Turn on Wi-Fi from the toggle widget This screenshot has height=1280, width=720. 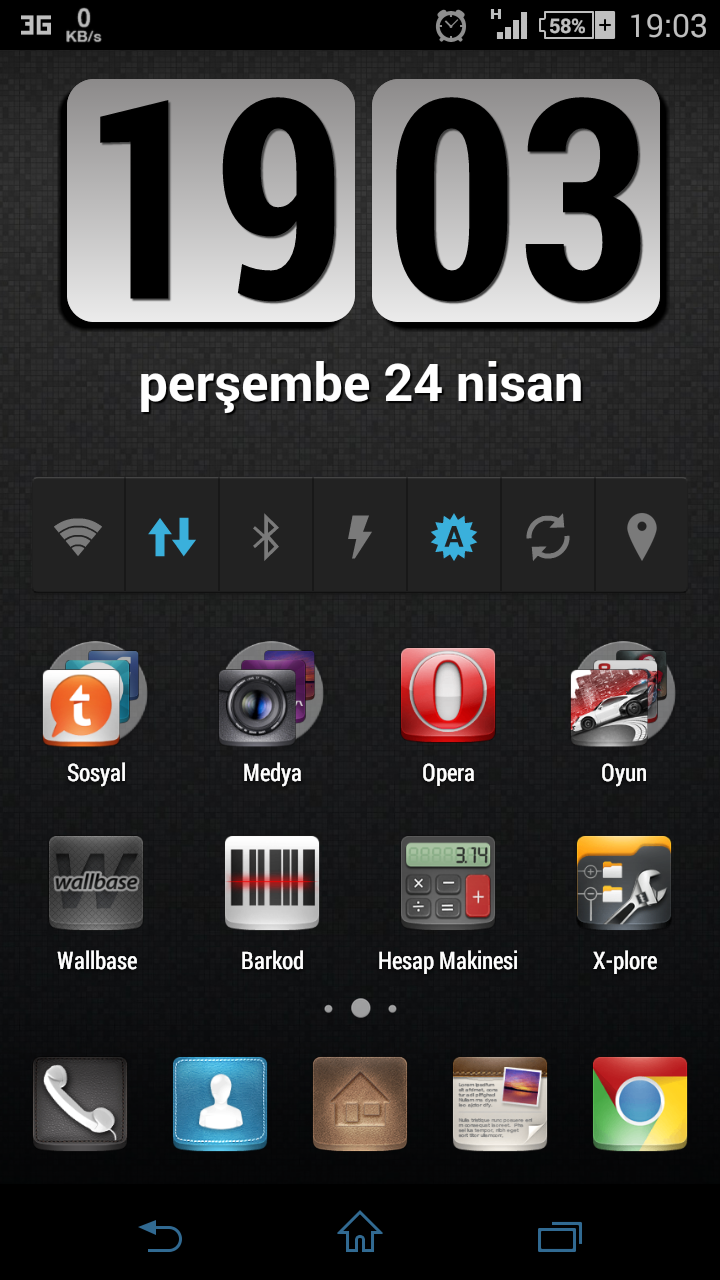(x=78, y=536)
